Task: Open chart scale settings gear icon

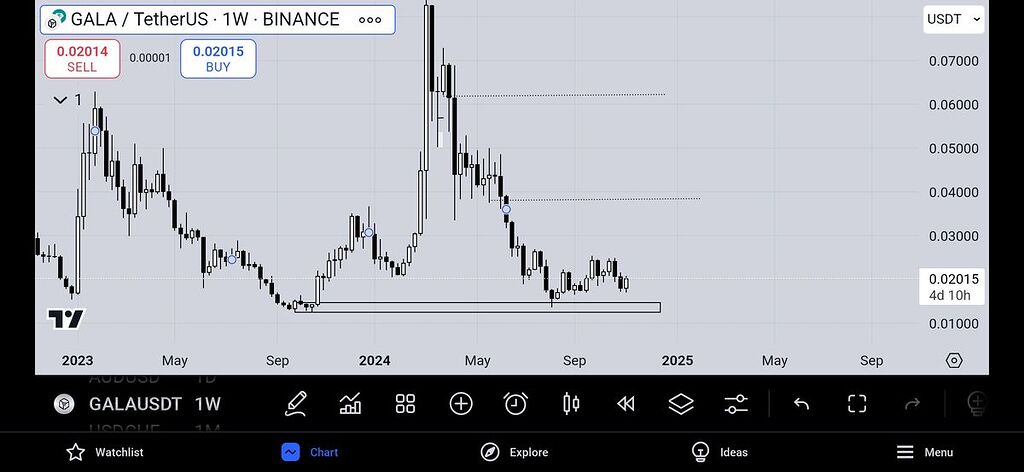Action: point(953,360)
